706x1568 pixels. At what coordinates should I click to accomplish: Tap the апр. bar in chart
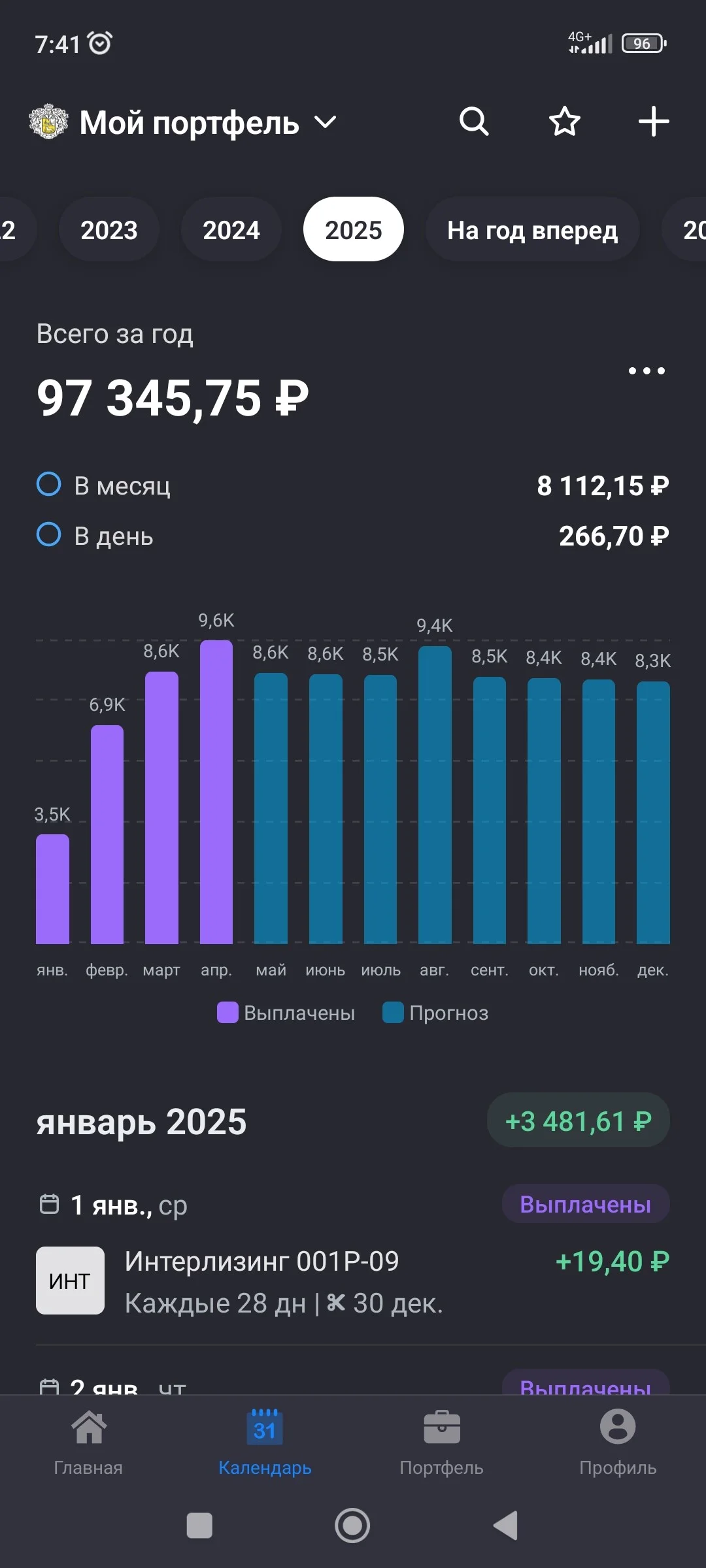216,792
